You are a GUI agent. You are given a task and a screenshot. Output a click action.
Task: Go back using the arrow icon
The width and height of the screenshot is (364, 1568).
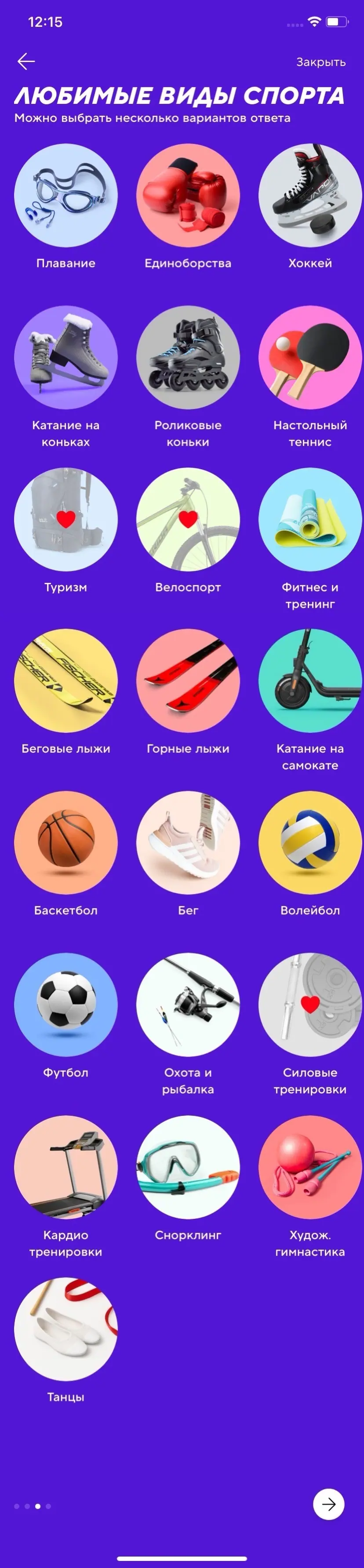(26, 62)
